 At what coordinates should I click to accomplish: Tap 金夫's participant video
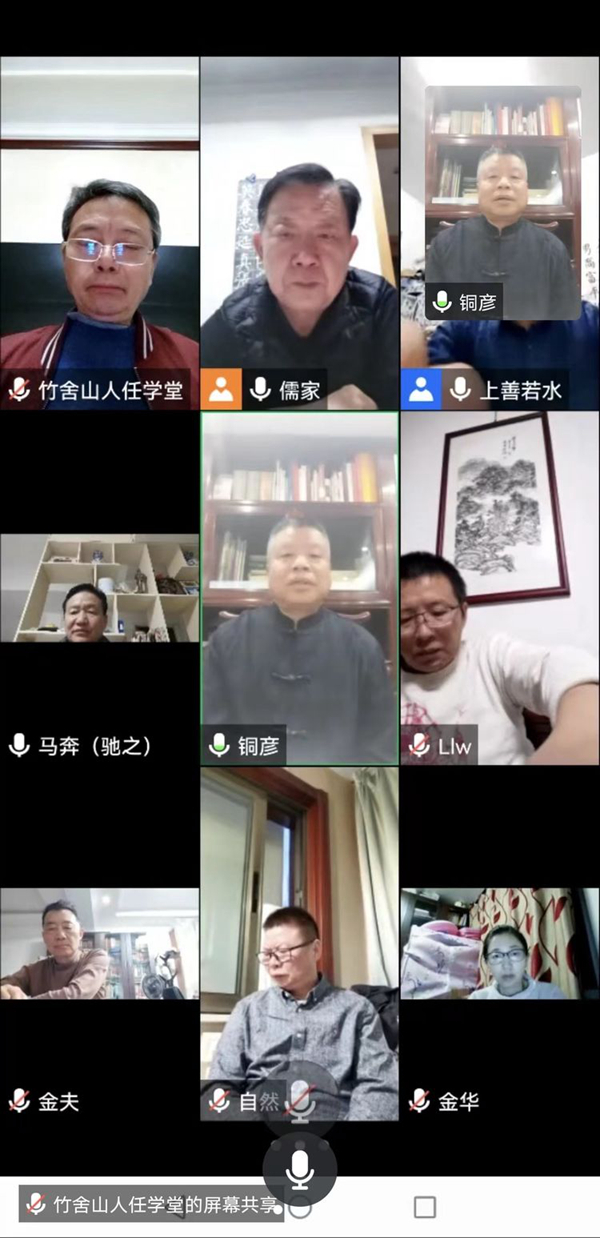click(x=99, y=945)
